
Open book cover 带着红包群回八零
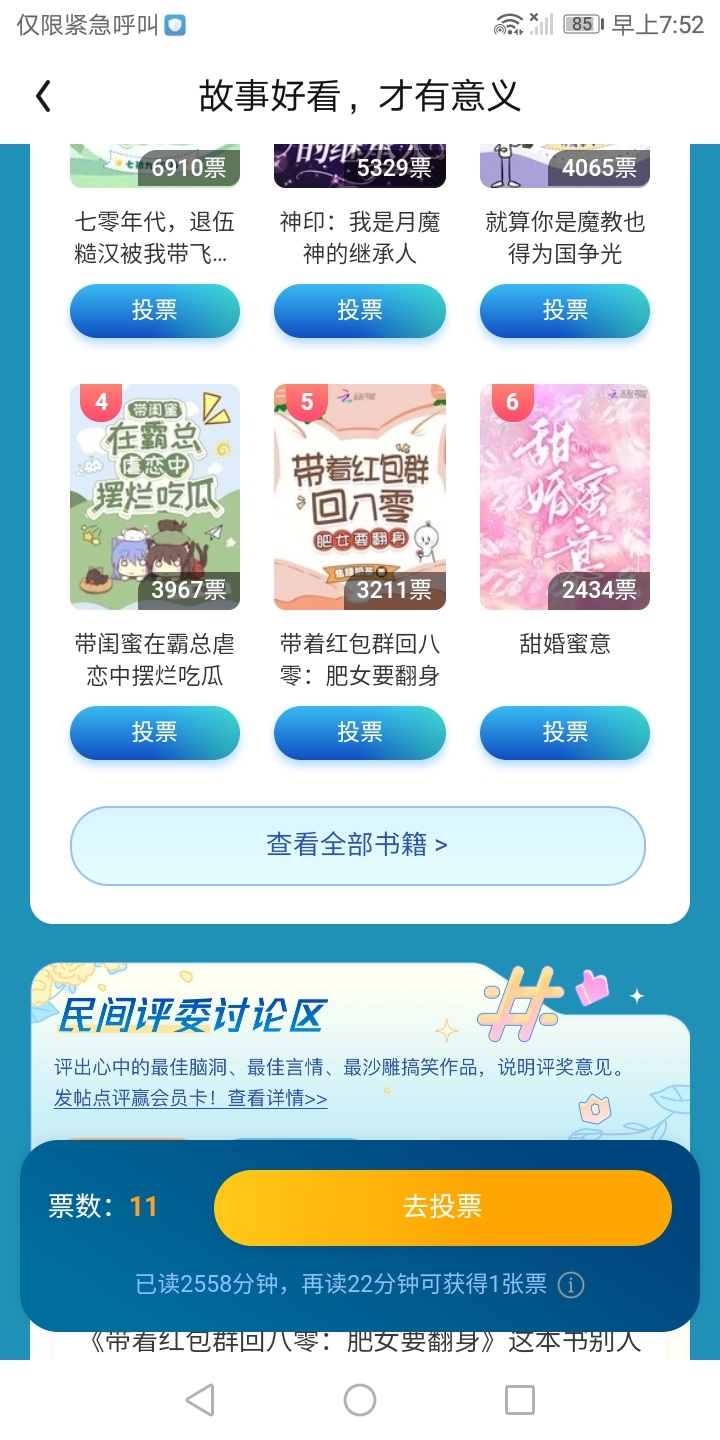(360, 497)
